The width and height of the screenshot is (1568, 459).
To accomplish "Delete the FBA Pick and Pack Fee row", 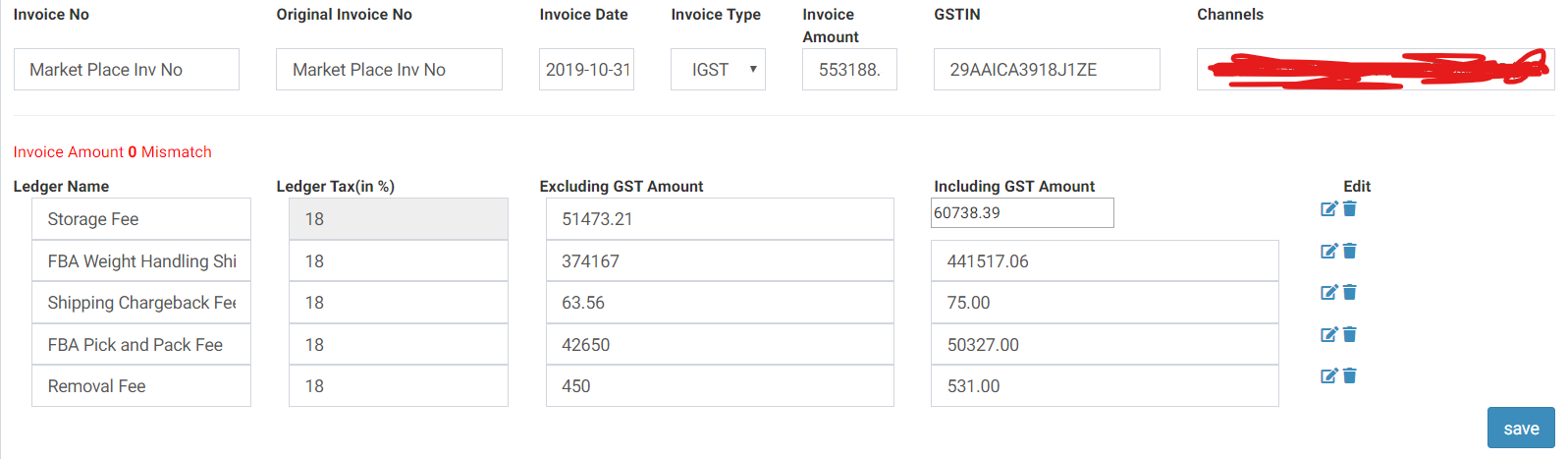I will (x=1350, y=334).
